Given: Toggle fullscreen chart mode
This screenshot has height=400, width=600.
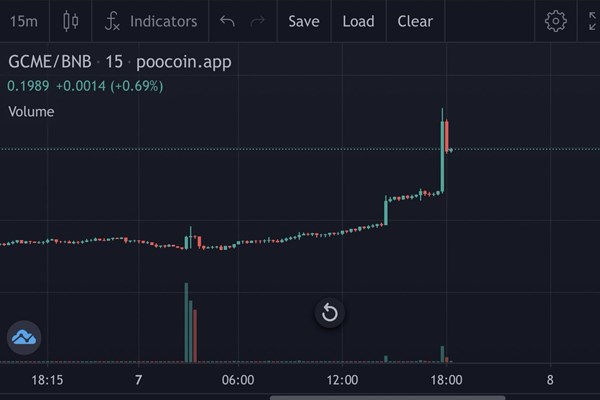Looking at the screenshot, I should click(x=592, y=21).
